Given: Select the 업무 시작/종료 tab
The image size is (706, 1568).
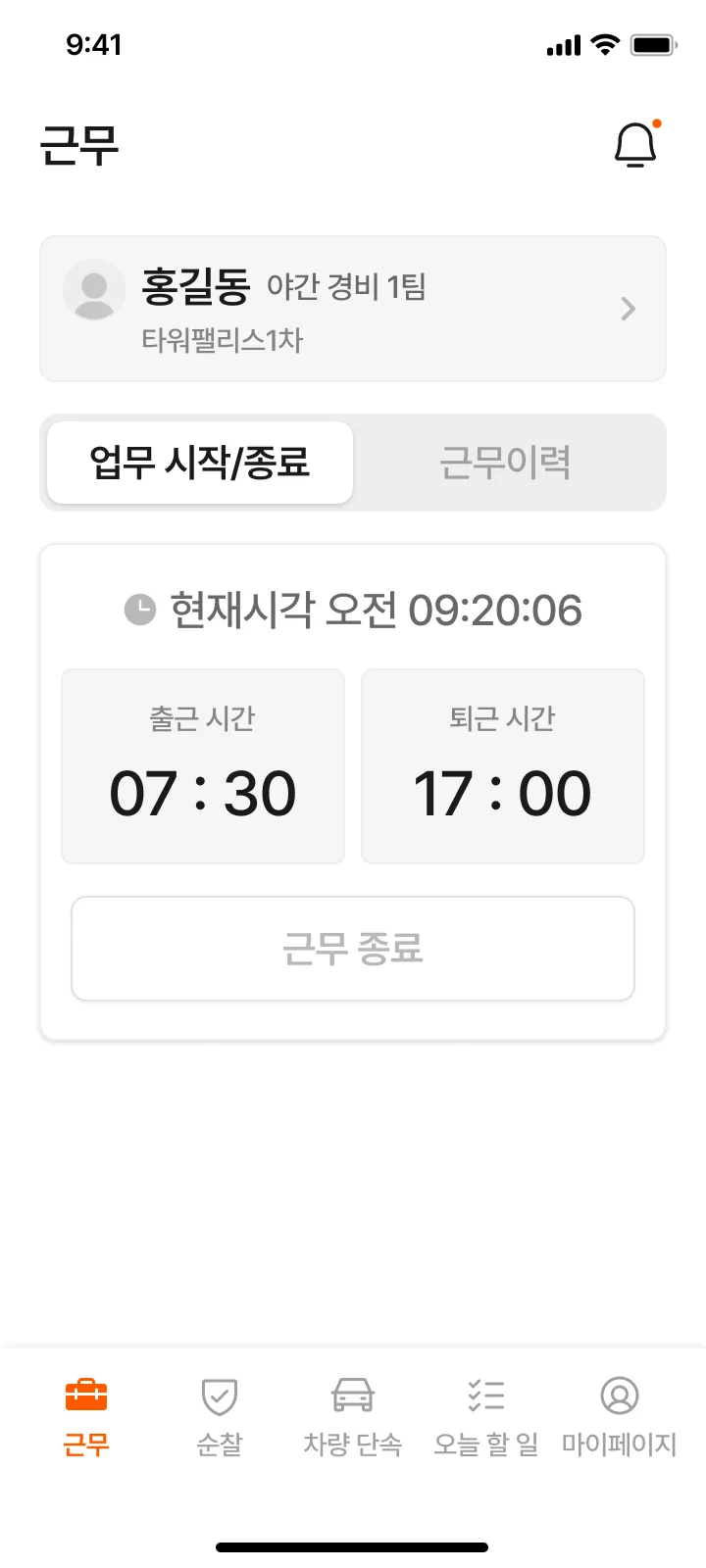Looking at the screenshot, I should coord(199,463).
